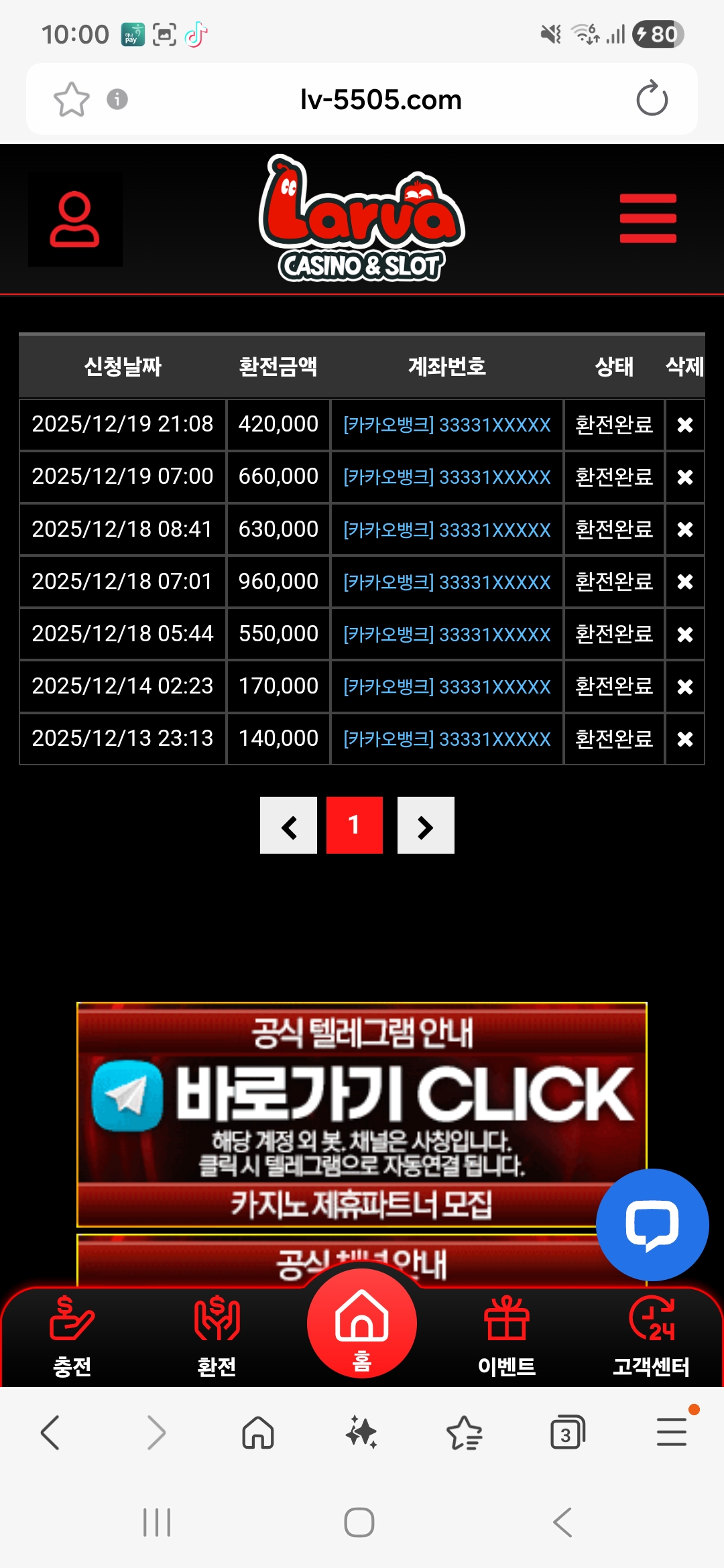Open the browser tabs switcher
Viewport: 724px width, 1568px height.
(567, 1433)
